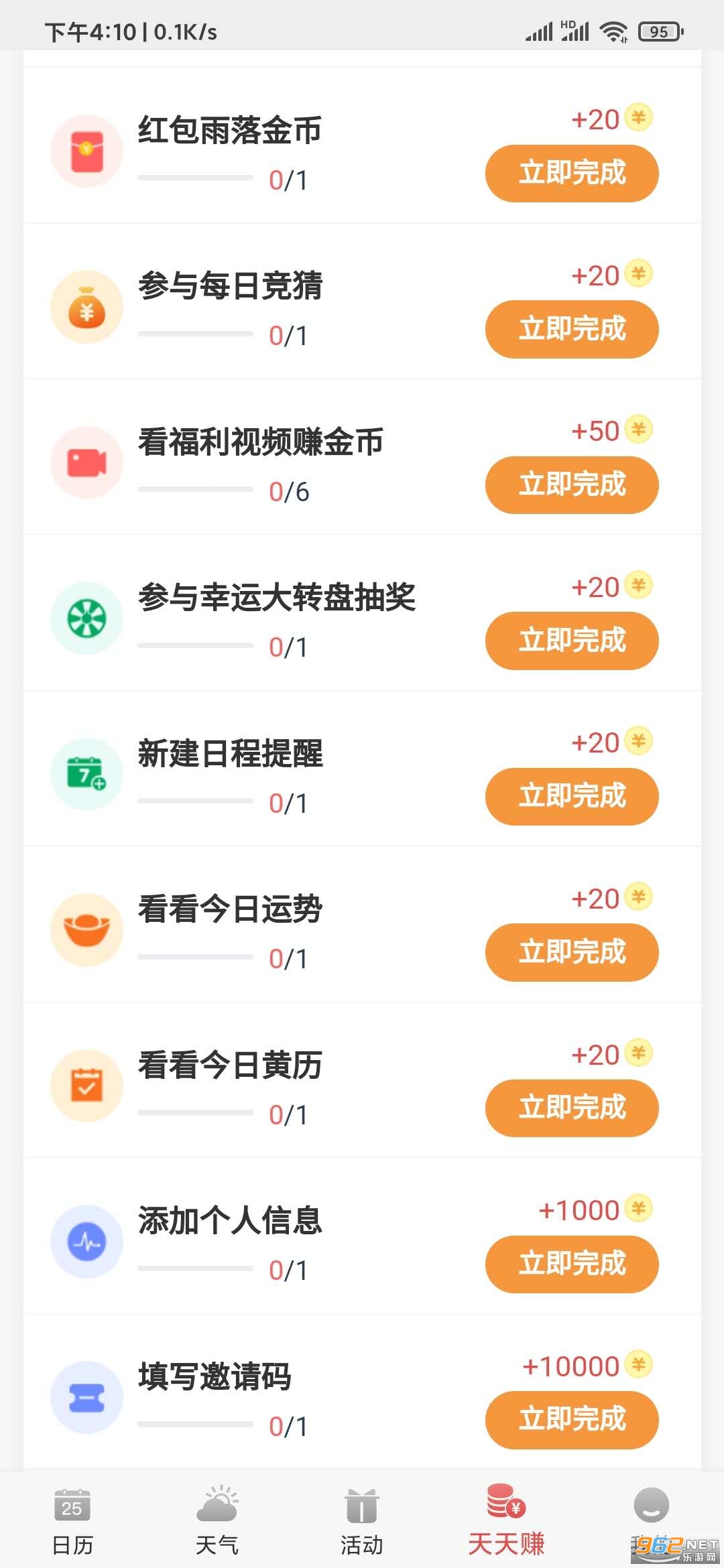The height and width of the screenshot is (1568, 724).
Task: Complete the 参与每日竞猜 task
Action: [x=572, y=329]
